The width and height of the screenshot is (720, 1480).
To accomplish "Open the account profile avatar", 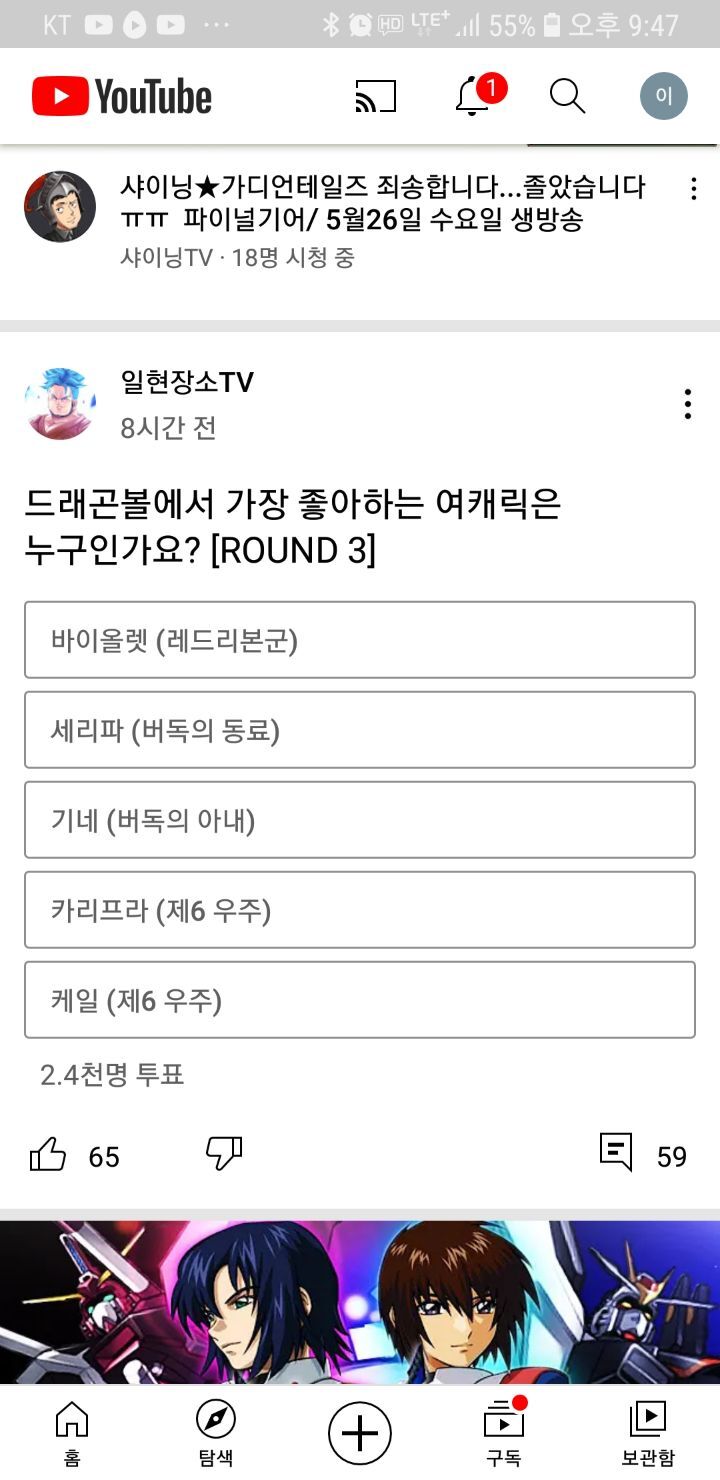I will tap(663, 97).
